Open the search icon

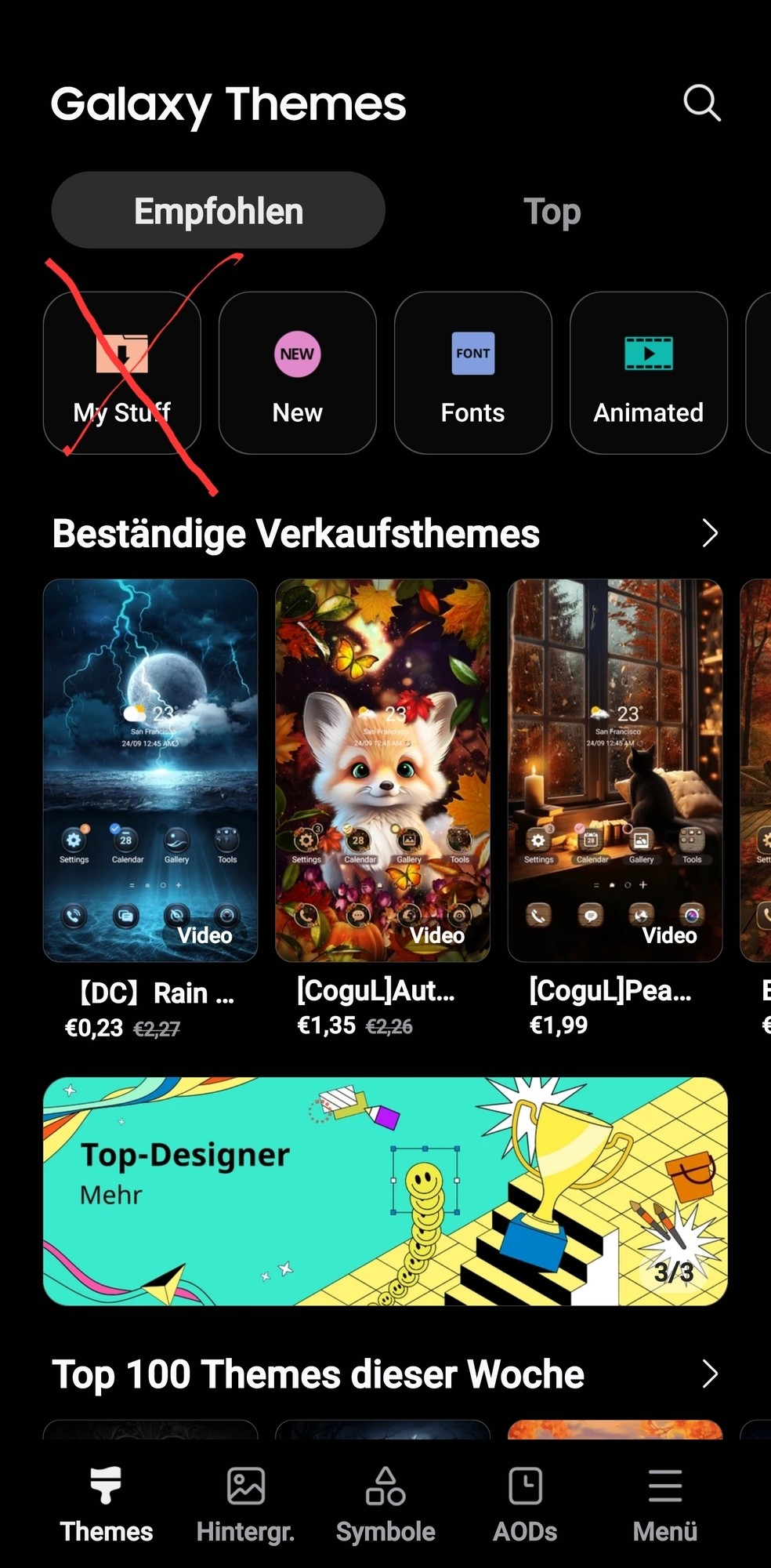pos(701,103)
